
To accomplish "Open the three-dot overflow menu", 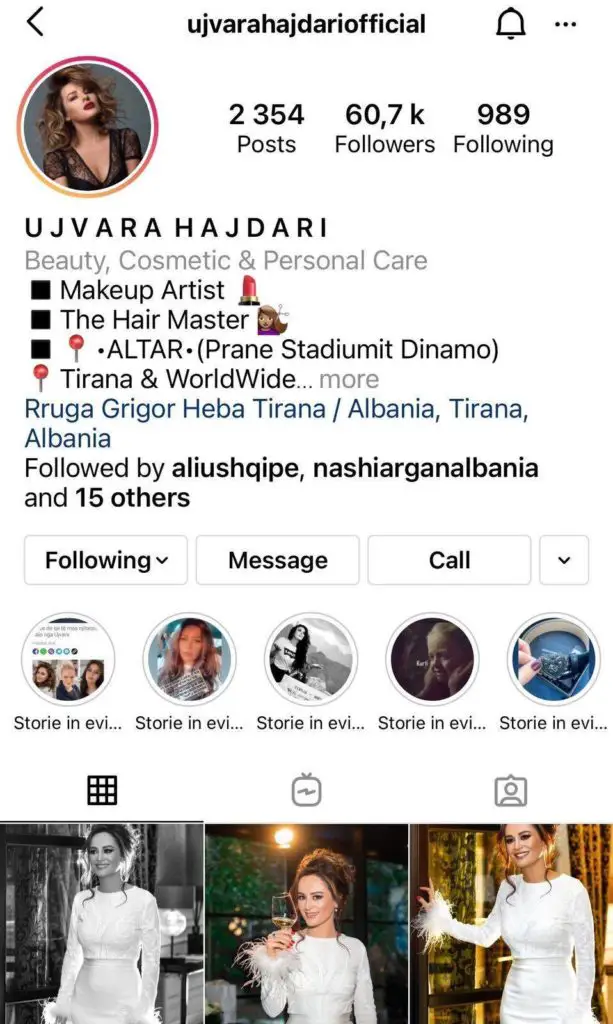I will click(566, 24).
